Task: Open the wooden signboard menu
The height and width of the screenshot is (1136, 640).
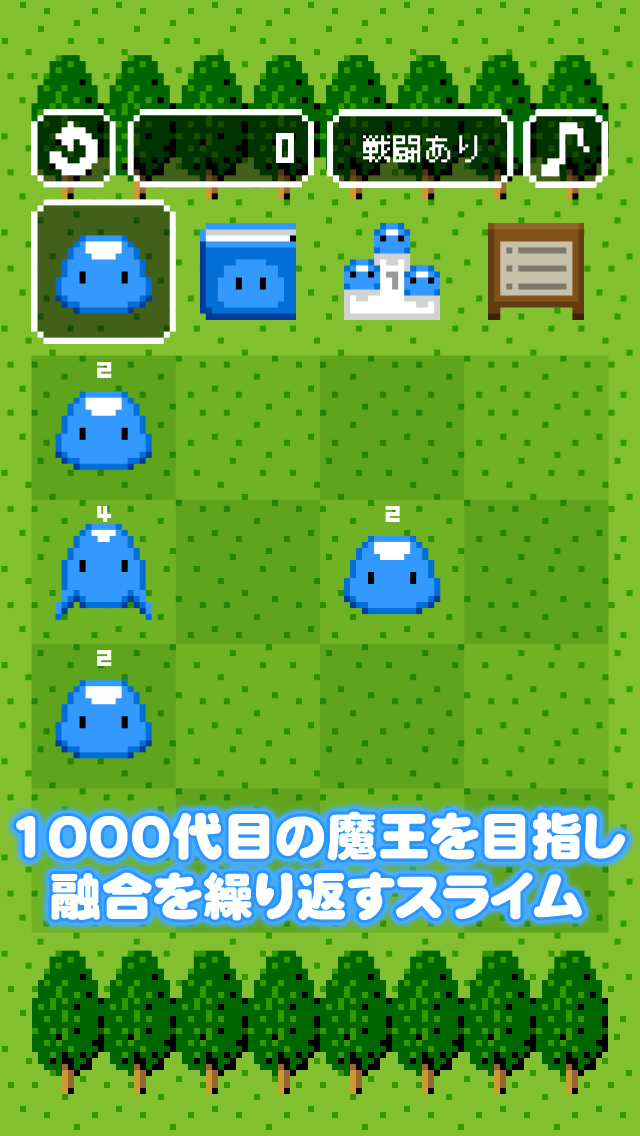Action: point(536,270)
